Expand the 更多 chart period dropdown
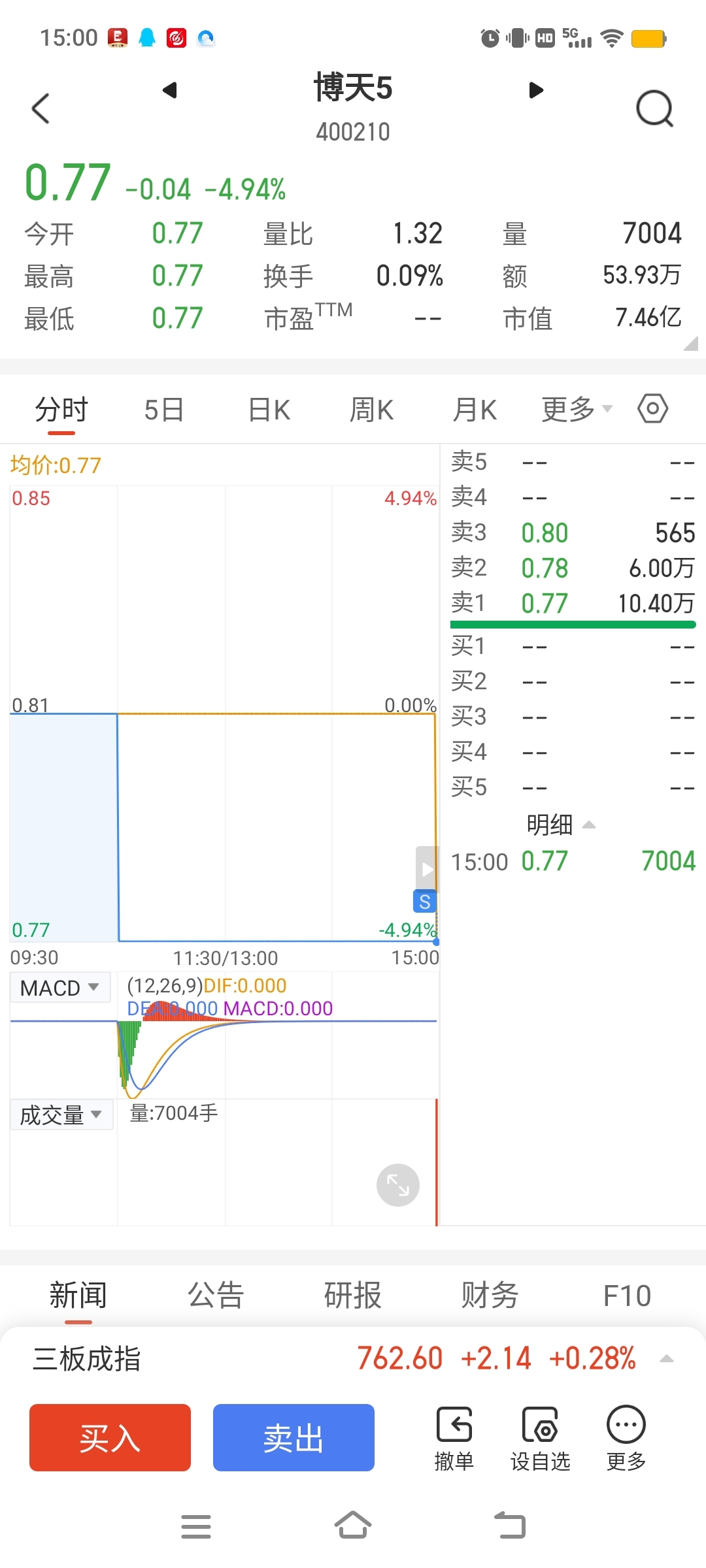706x1568 pixels. [x=577, y=410]
